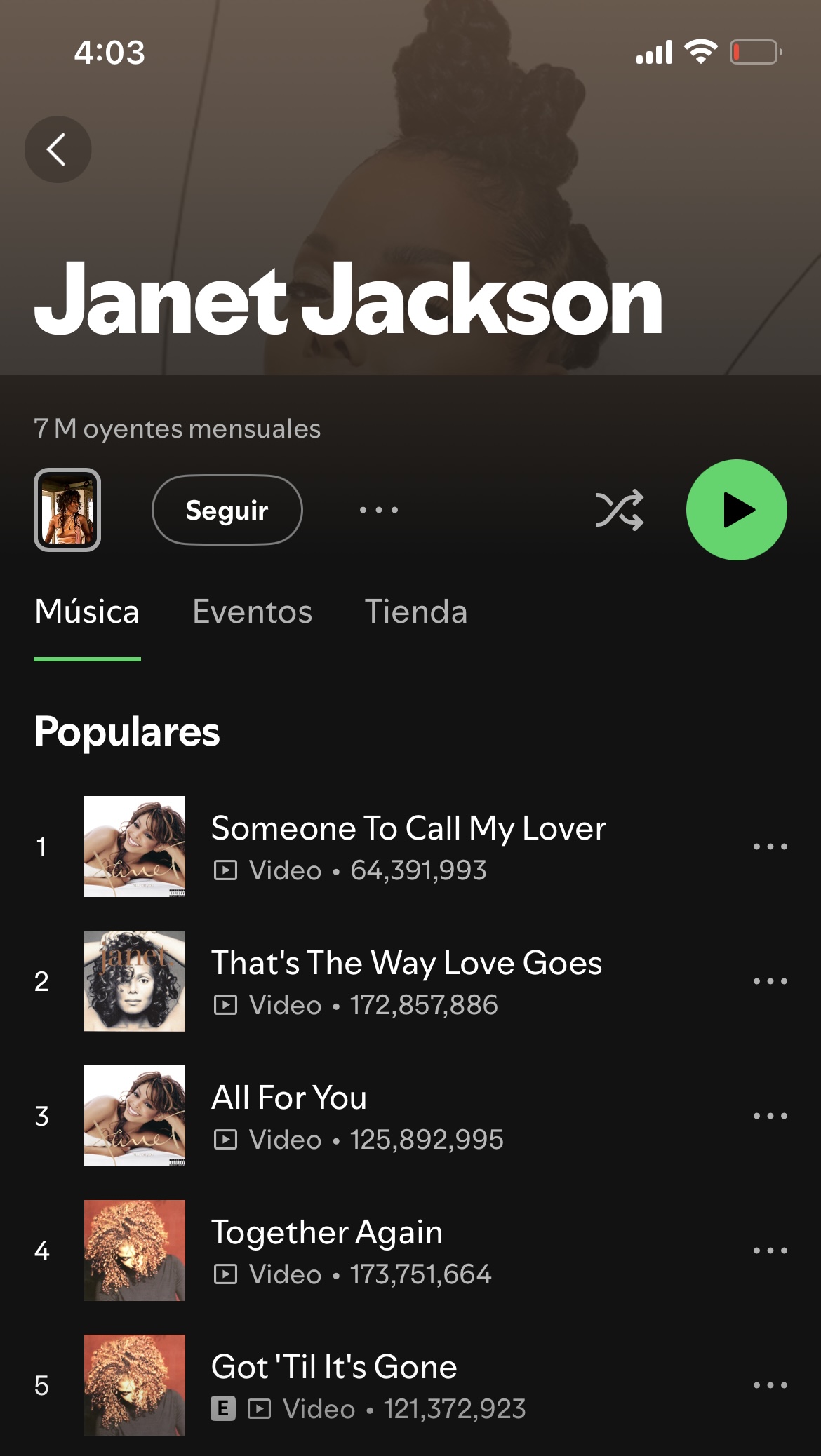Open the artist's preview thumbnail beside Seguir
This screenshot has width=821, height=1456.
67,510
